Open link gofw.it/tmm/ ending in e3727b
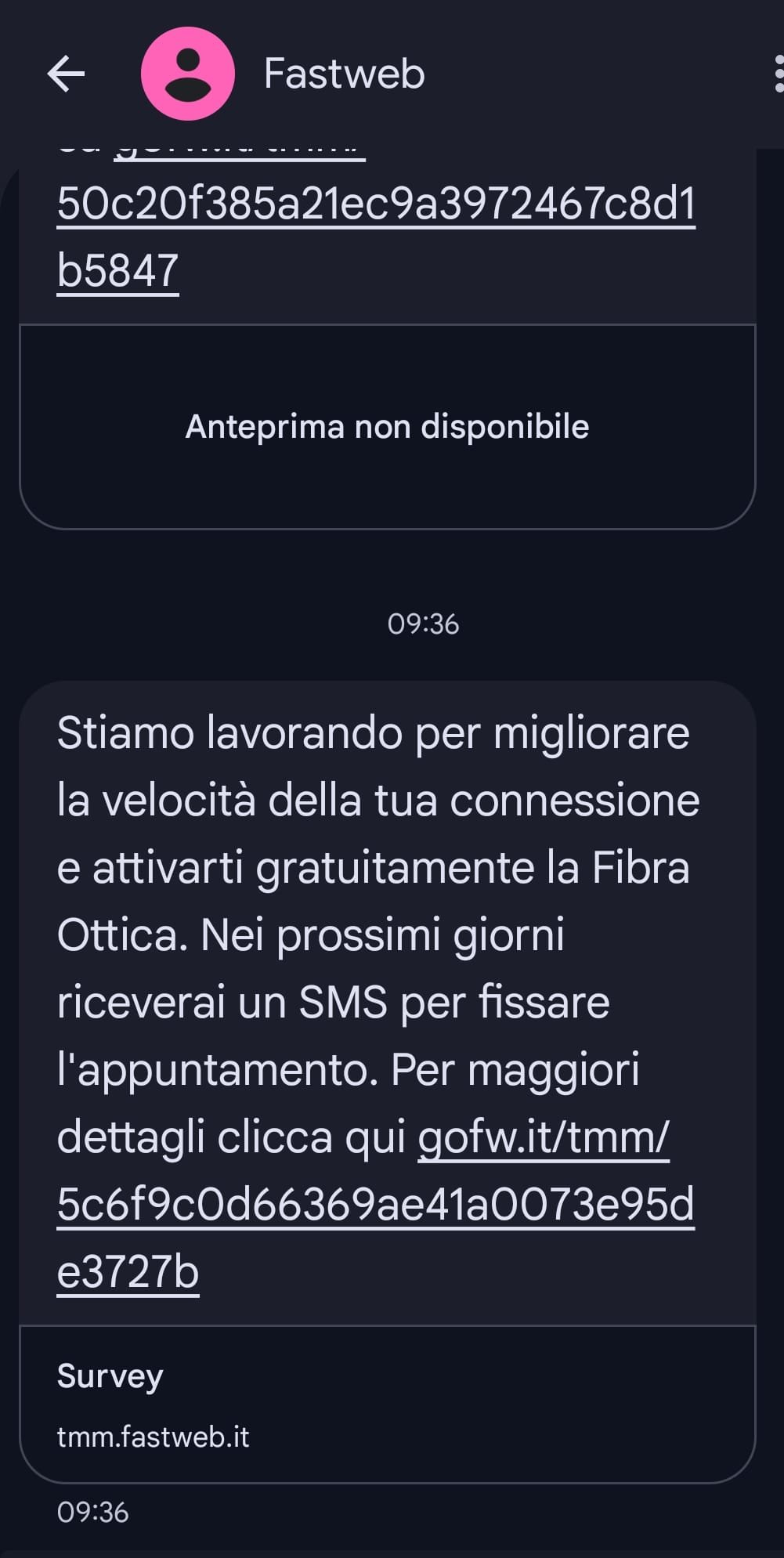Image resolution: width=784 pixels, height=1558 pixels. tap(375, 1204)
